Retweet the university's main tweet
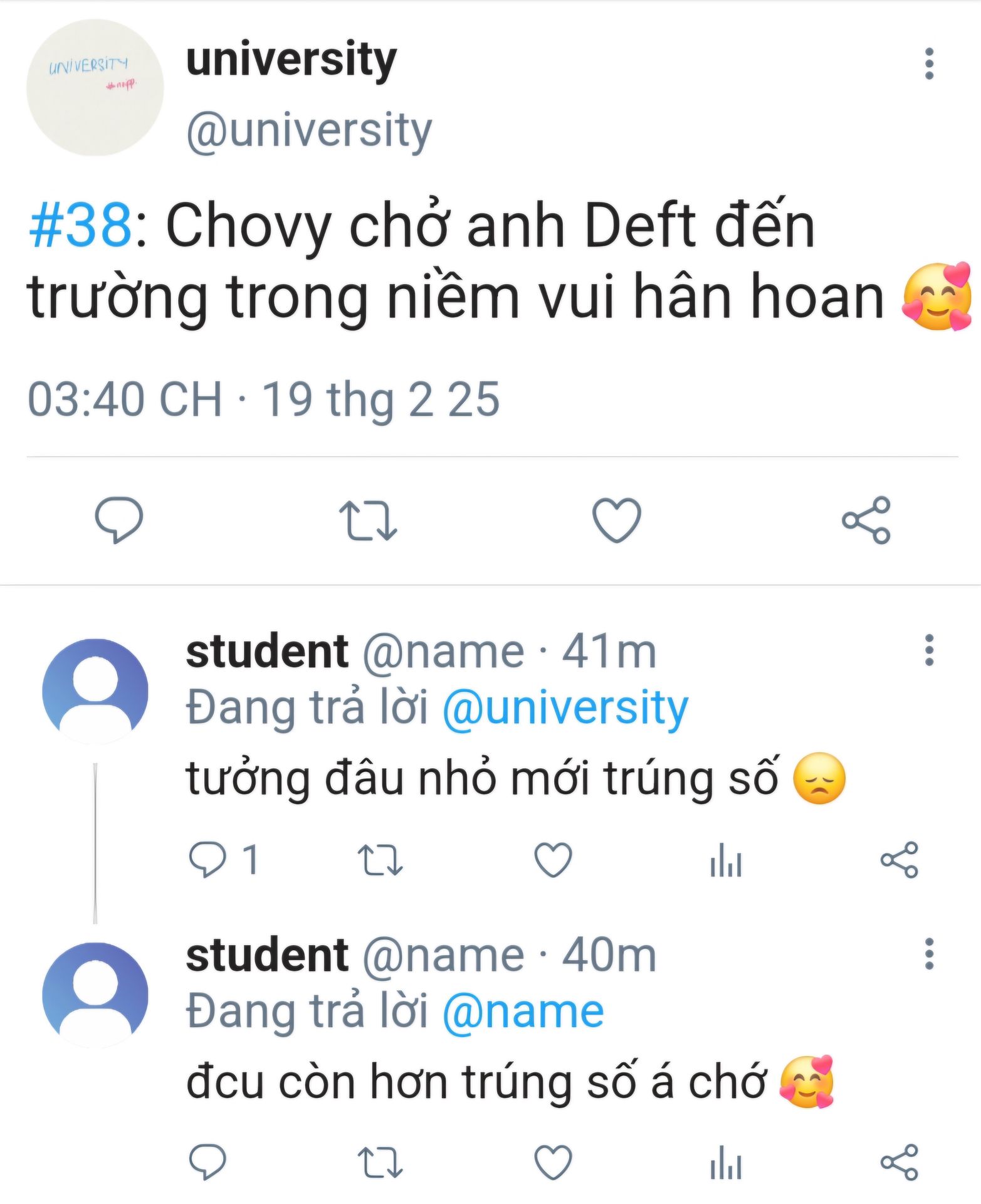Screen dimensions: 981x1204 368,520
